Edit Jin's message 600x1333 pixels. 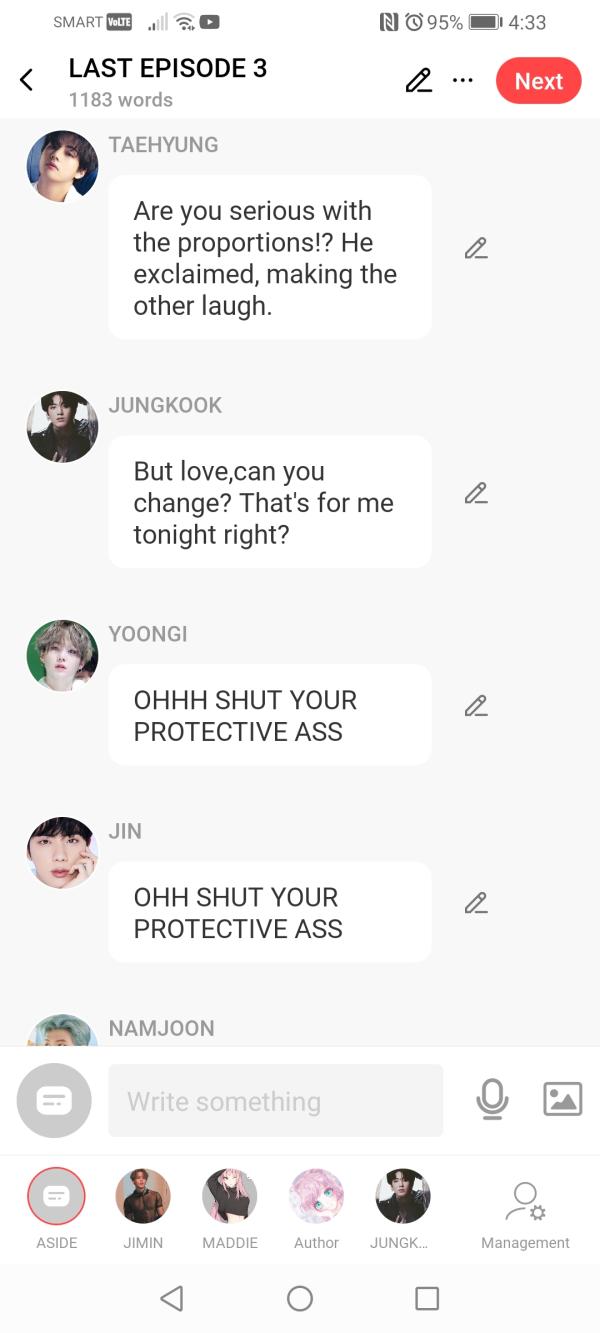pos(476,903)
